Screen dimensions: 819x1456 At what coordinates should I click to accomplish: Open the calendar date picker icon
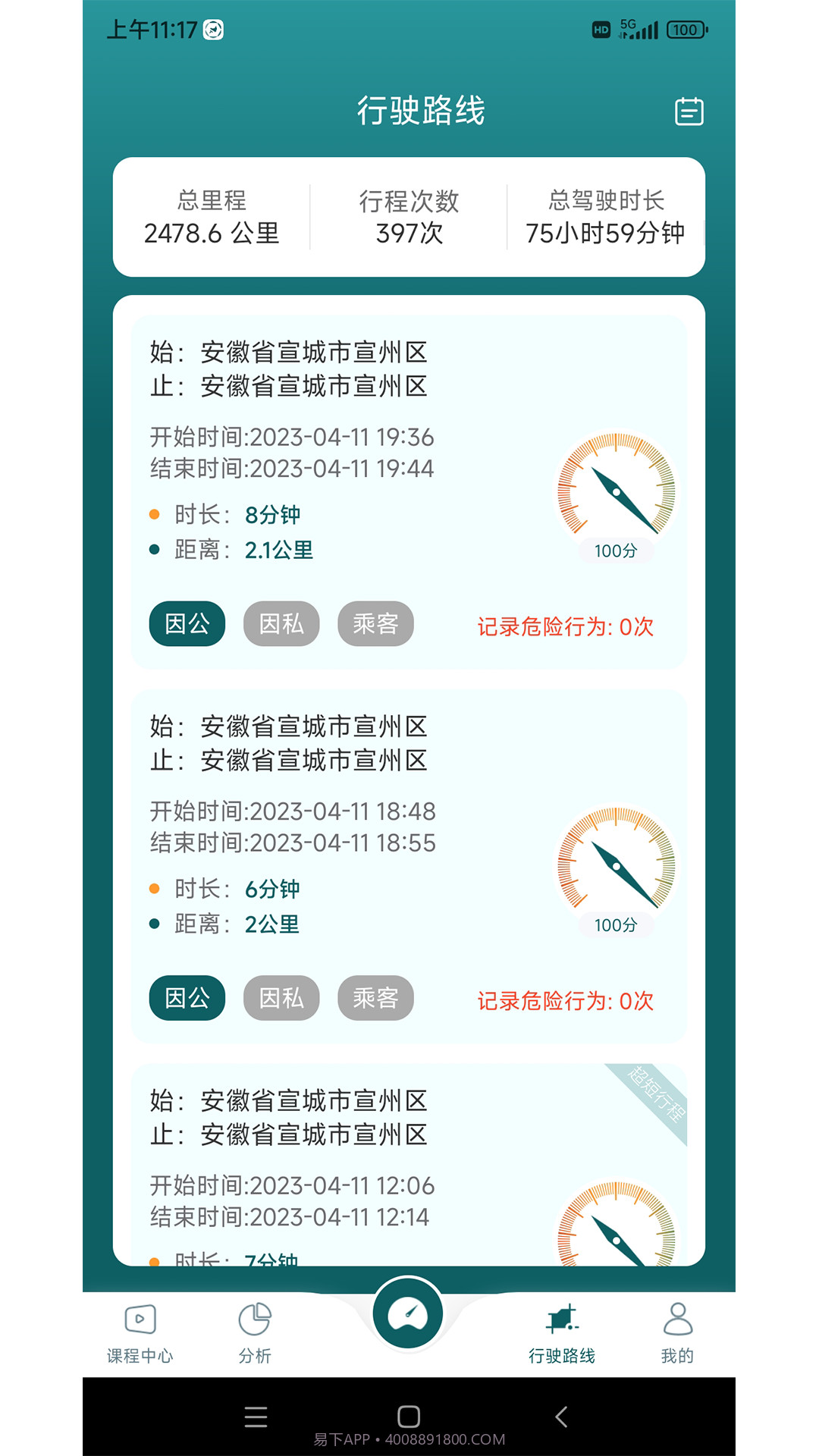[689, 111]
